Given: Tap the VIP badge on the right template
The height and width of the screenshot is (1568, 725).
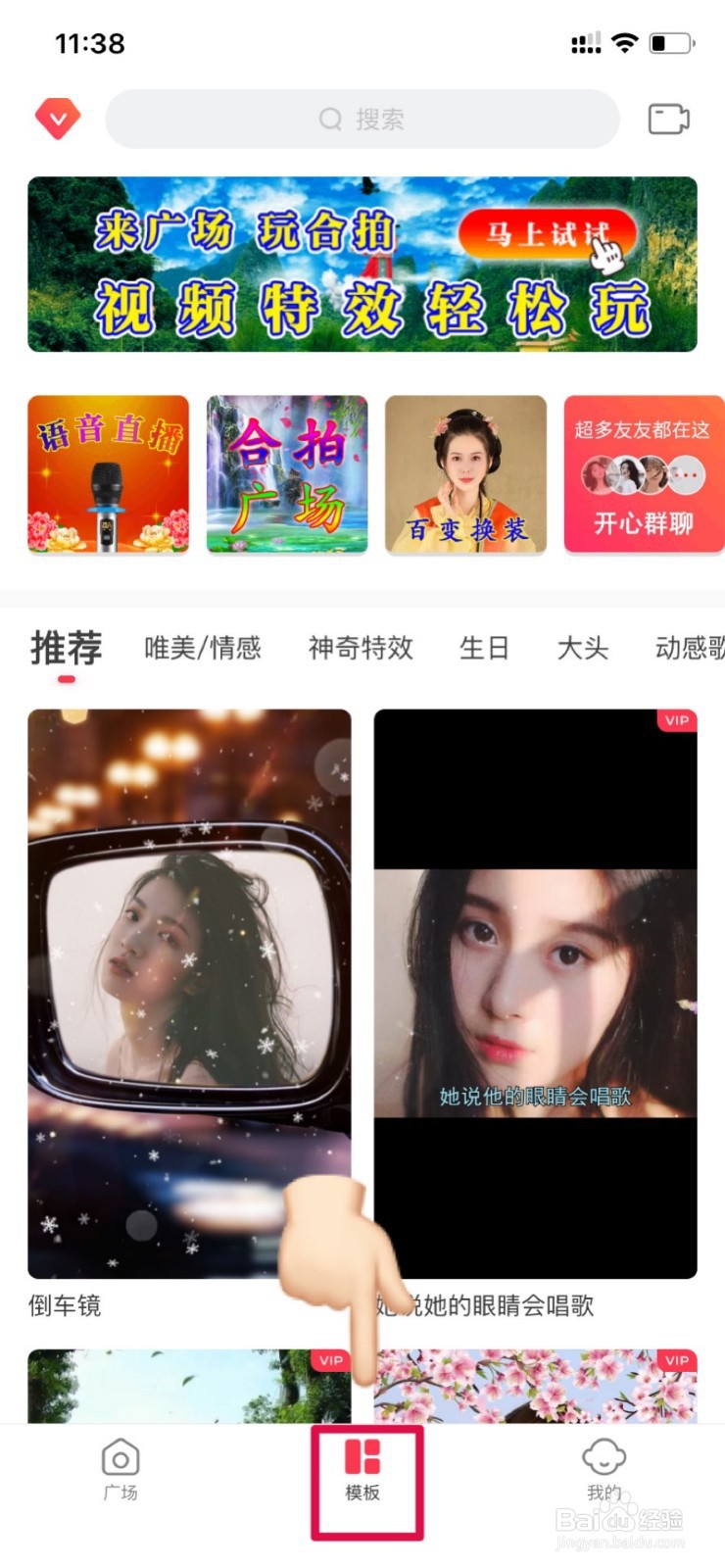Looking at the screenshot, I should point(676,720).
